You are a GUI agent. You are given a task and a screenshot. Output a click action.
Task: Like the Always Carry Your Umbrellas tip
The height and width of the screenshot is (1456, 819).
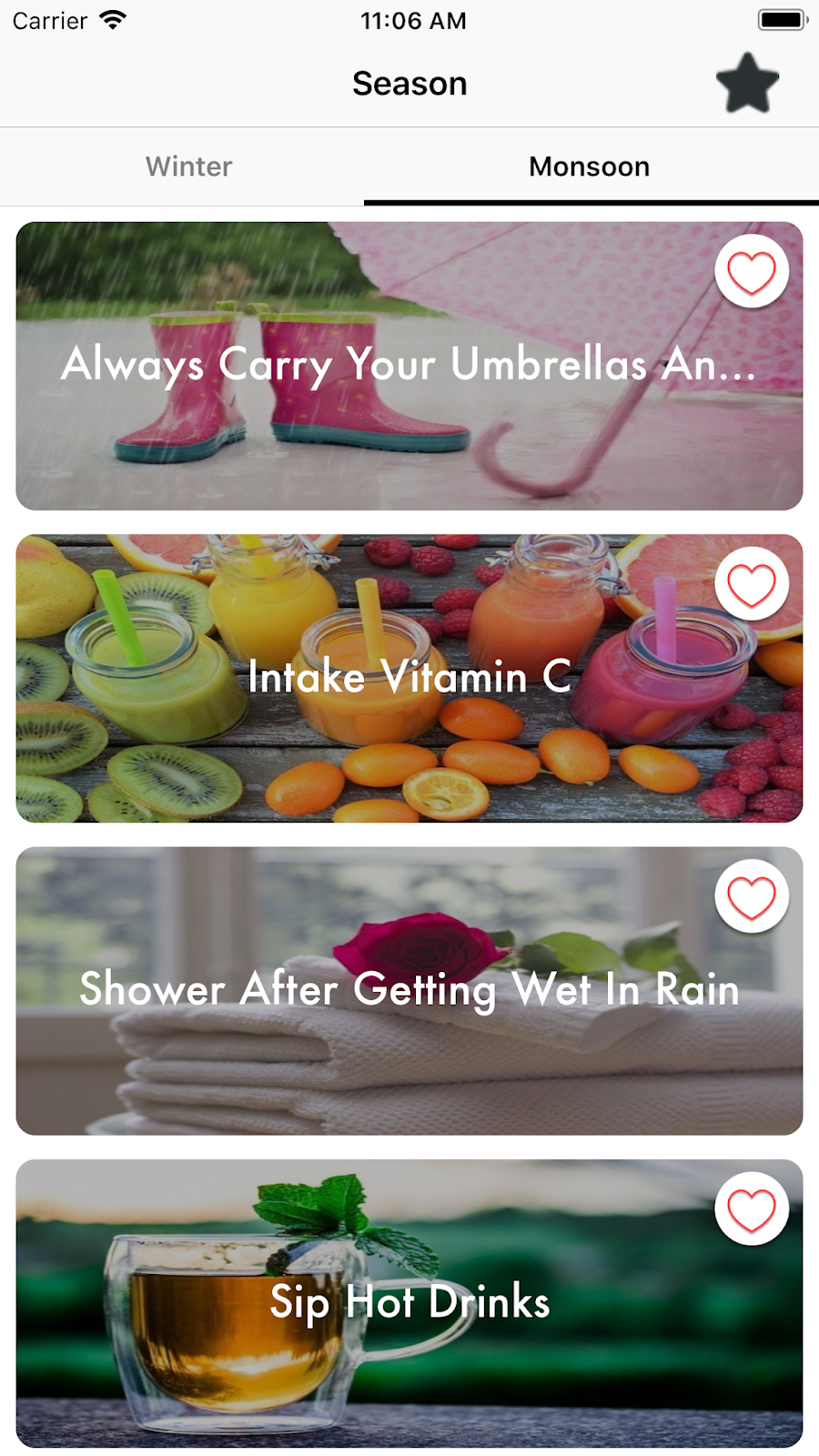(x=752, y=272)
